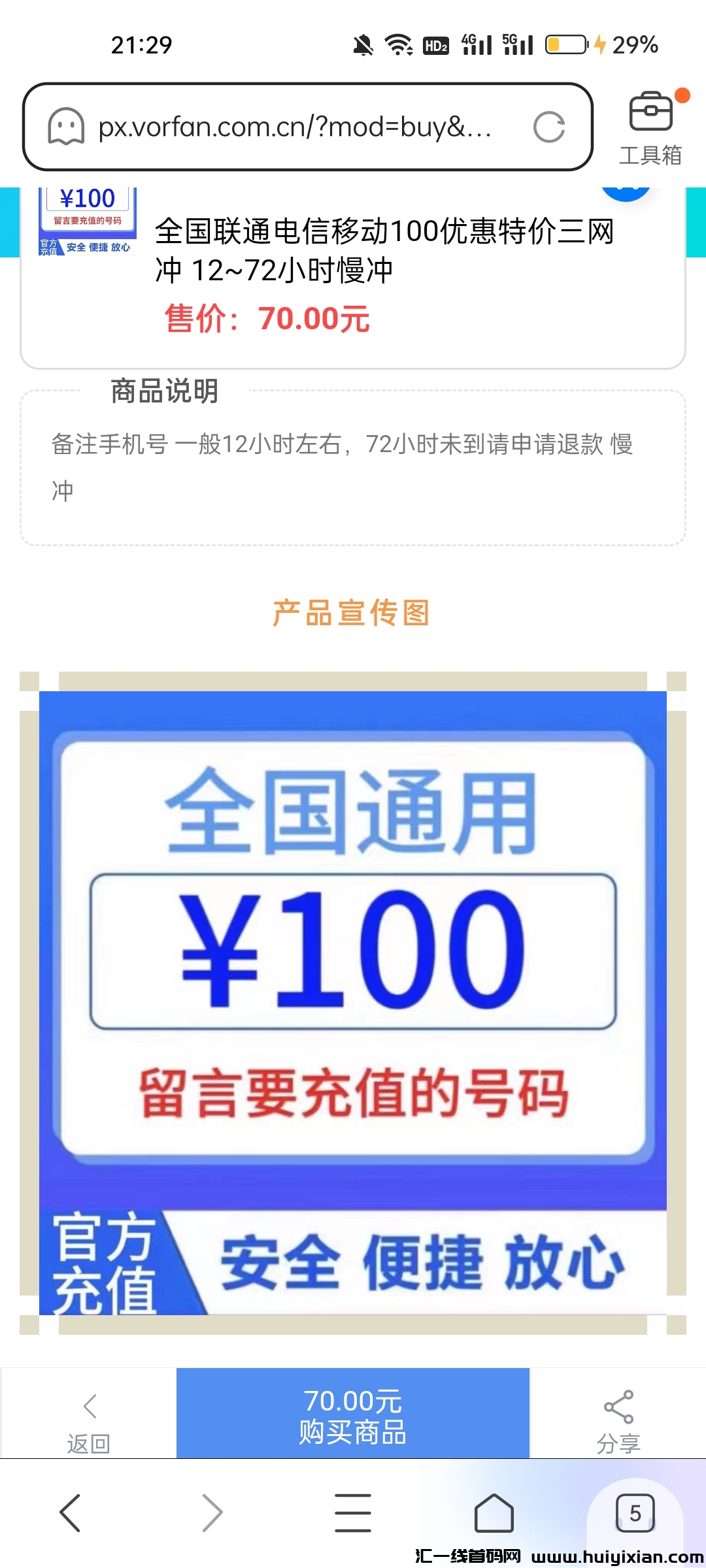The height and width of the screenshot is (1568, 706).
Task: Select the 商品说明 description box
Action: point(353,464)
